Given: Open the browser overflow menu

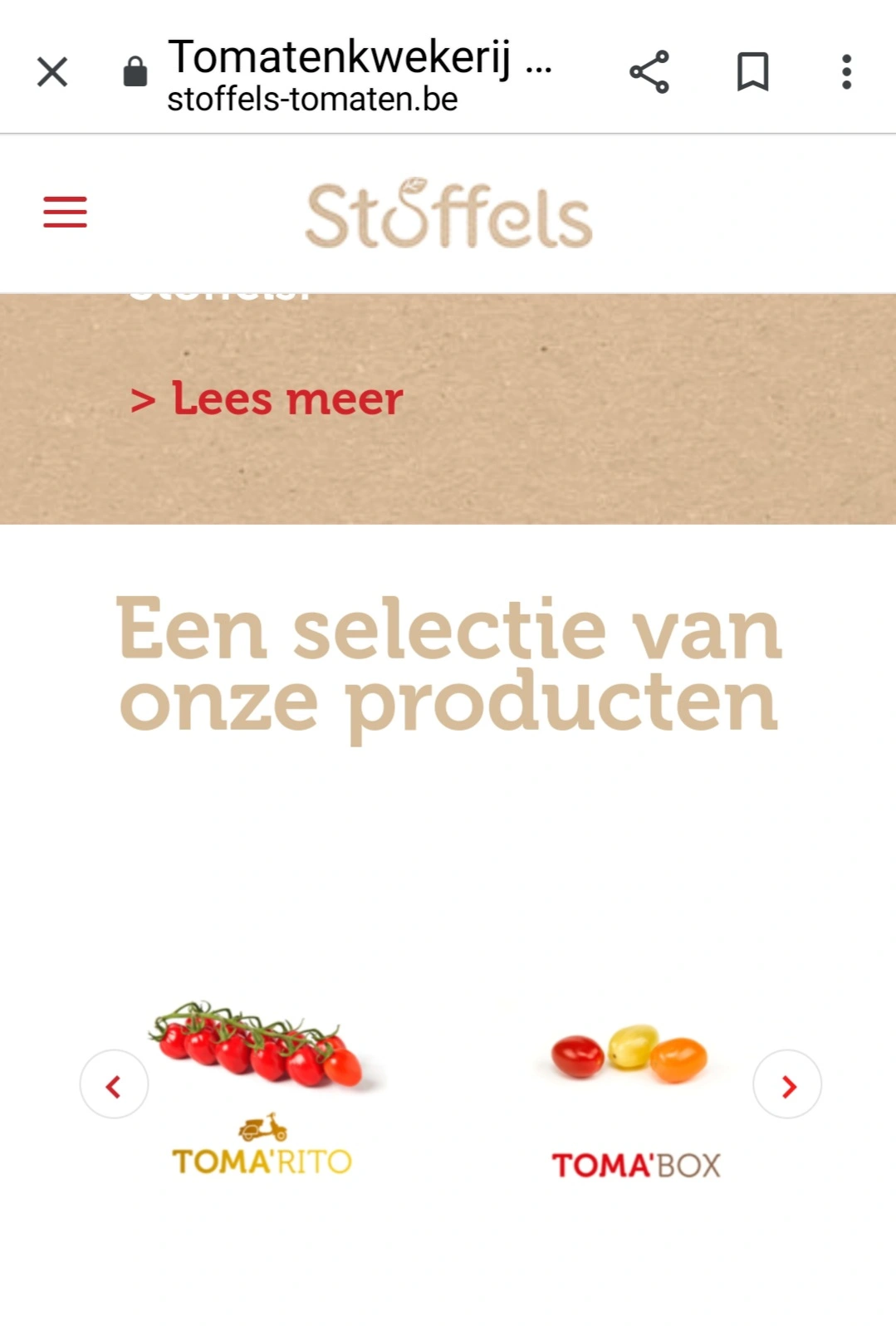Looking at the screenshot, I should [x=846, y=72].
